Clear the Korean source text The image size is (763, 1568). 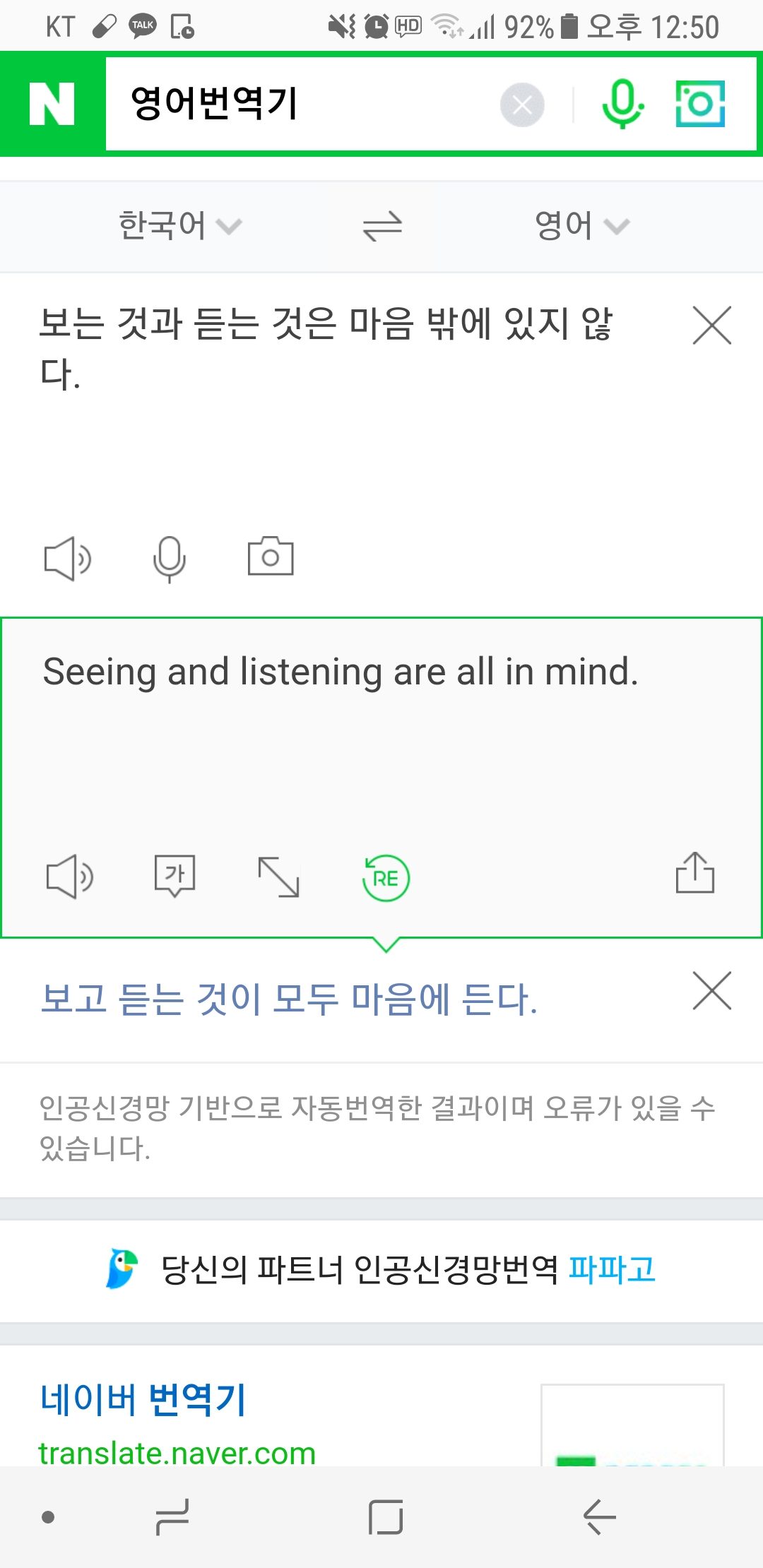coord(711,325)
